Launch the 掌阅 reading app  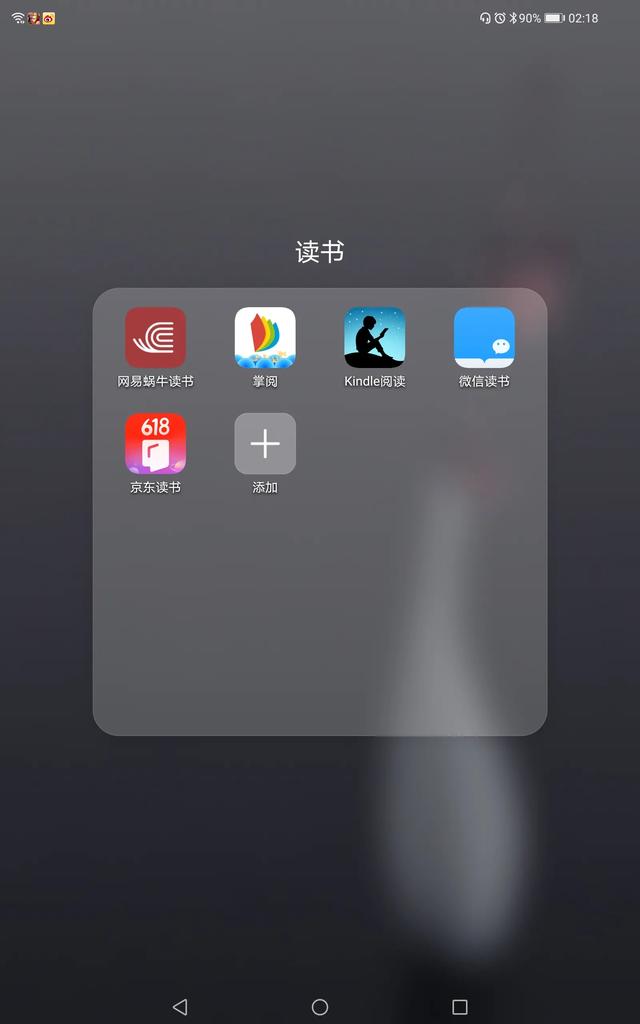[x=265, y=338]
